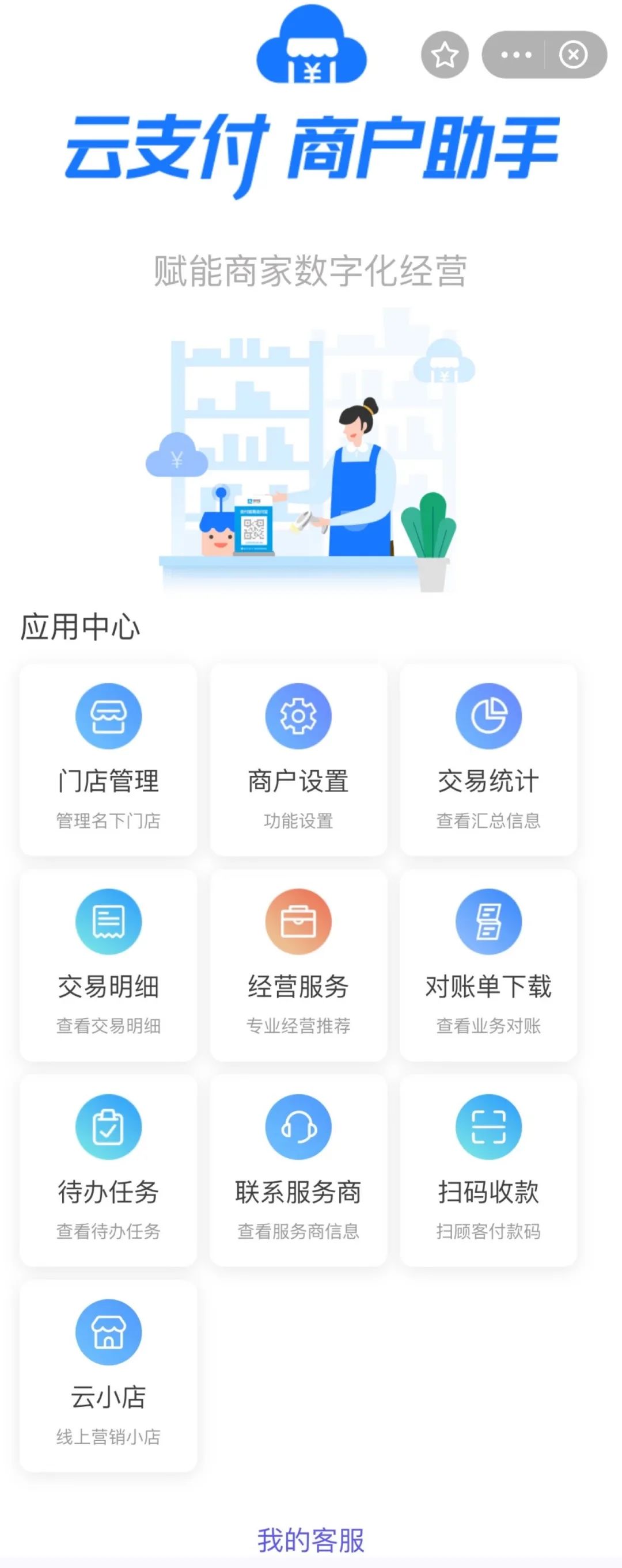The width and height of the screenshot is (622, 1568).
Task: Open the 扫码收款 scan-to-collect icon
Action: tap(487, 1126)
